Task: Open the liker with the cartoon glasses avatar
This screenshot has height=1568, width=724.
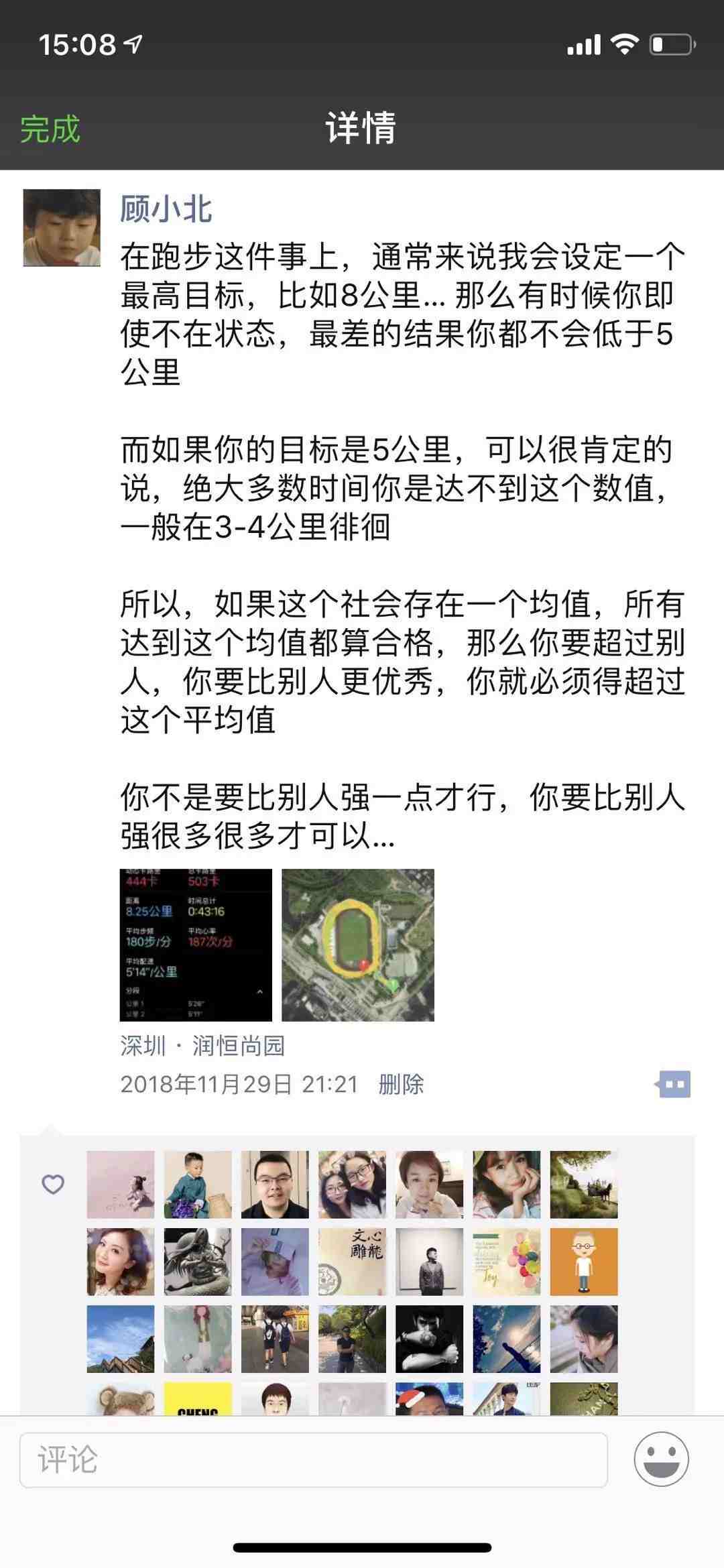Action: (584, 1262)
